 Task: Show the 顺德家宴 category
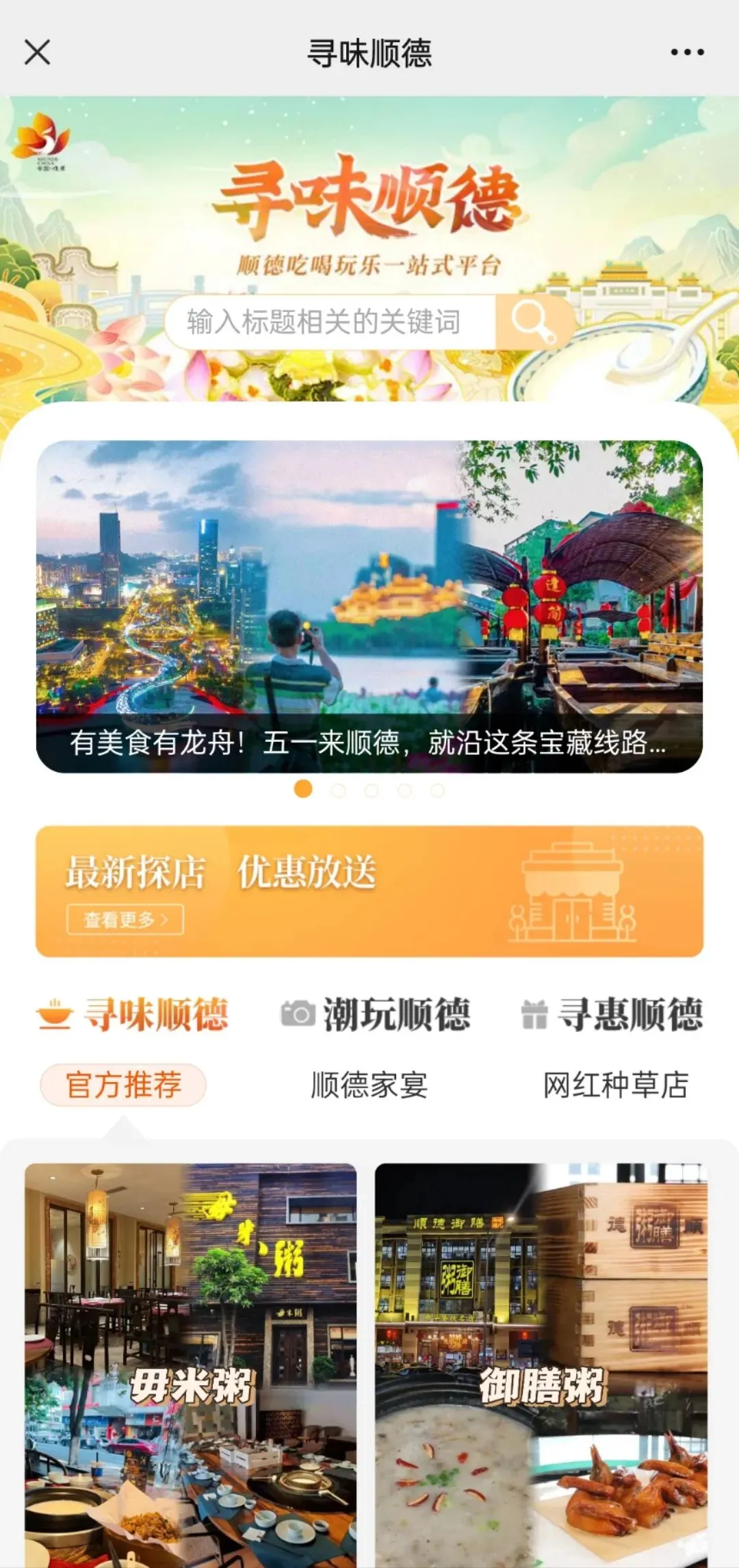(369, 1085)
